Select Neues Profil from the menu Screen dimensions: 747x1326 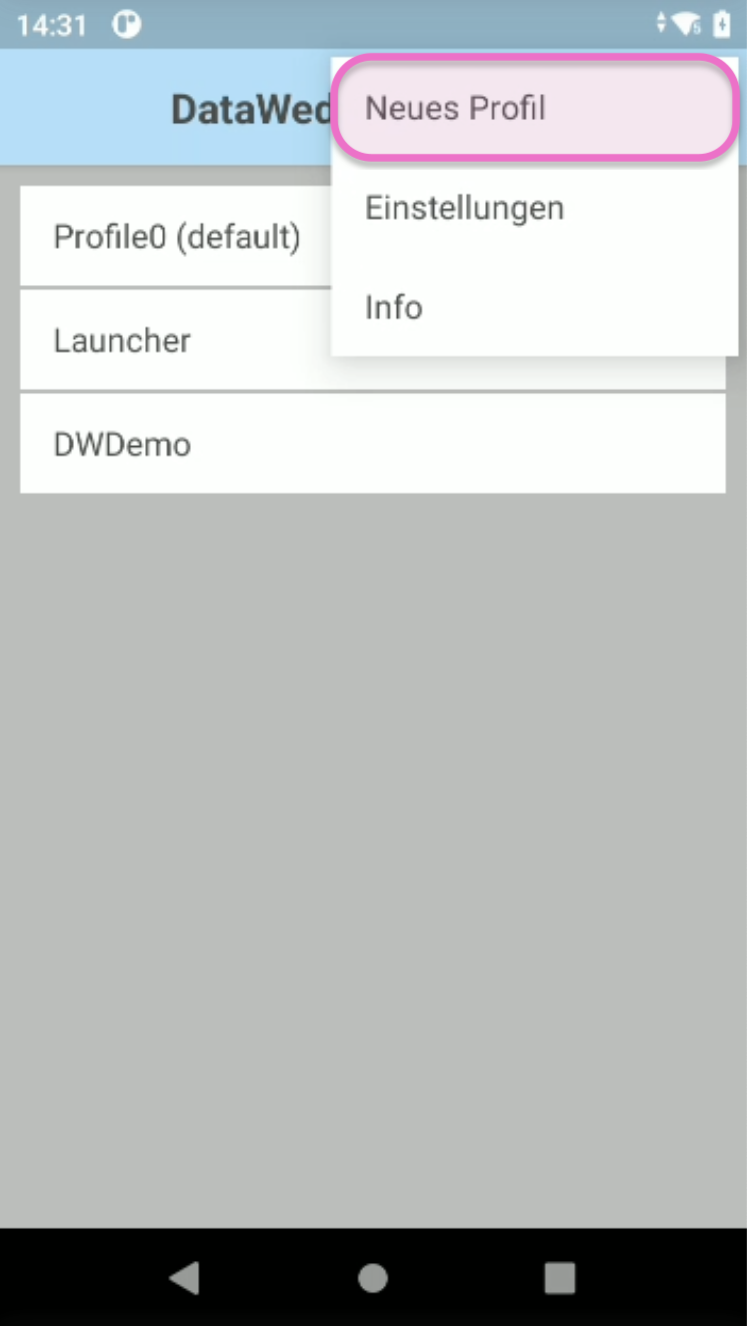pyautogui.click(x=533, y=108)
